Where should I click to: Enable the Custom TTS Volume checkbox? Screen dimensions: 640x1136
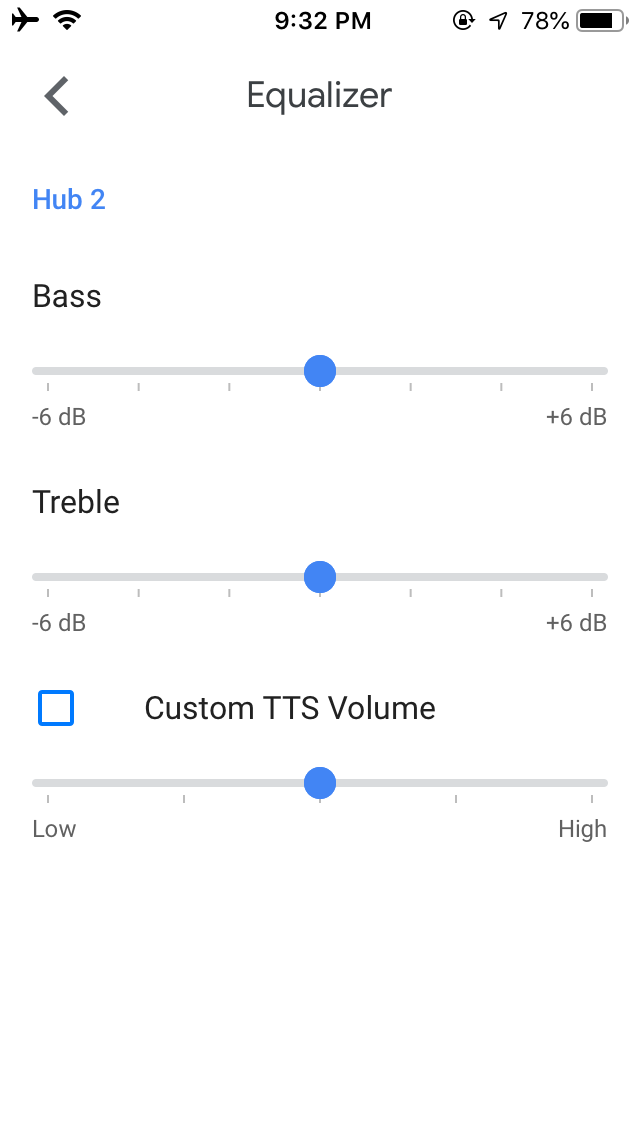point(56,708)
